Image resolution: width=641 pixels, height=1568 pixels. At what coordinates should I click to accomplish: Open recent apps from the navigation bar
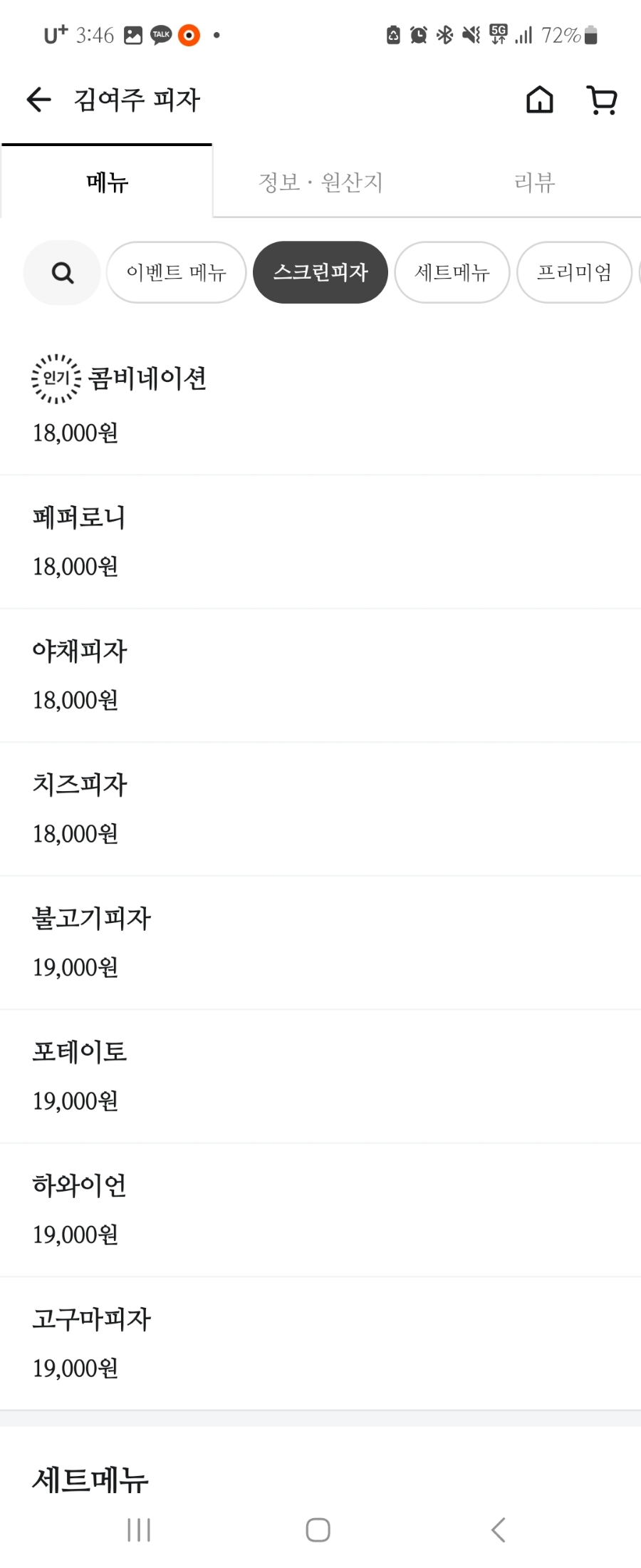(139, 1530)
